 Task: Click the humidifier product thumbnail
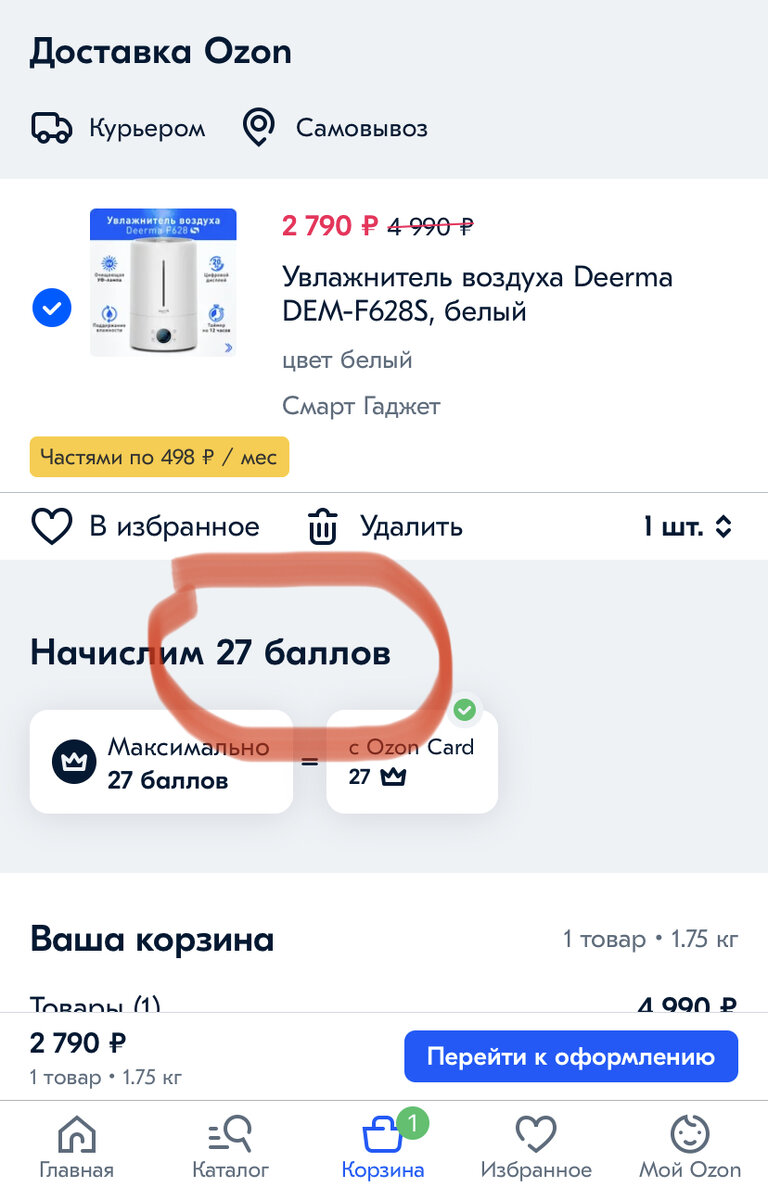click(x=163, y=283)
